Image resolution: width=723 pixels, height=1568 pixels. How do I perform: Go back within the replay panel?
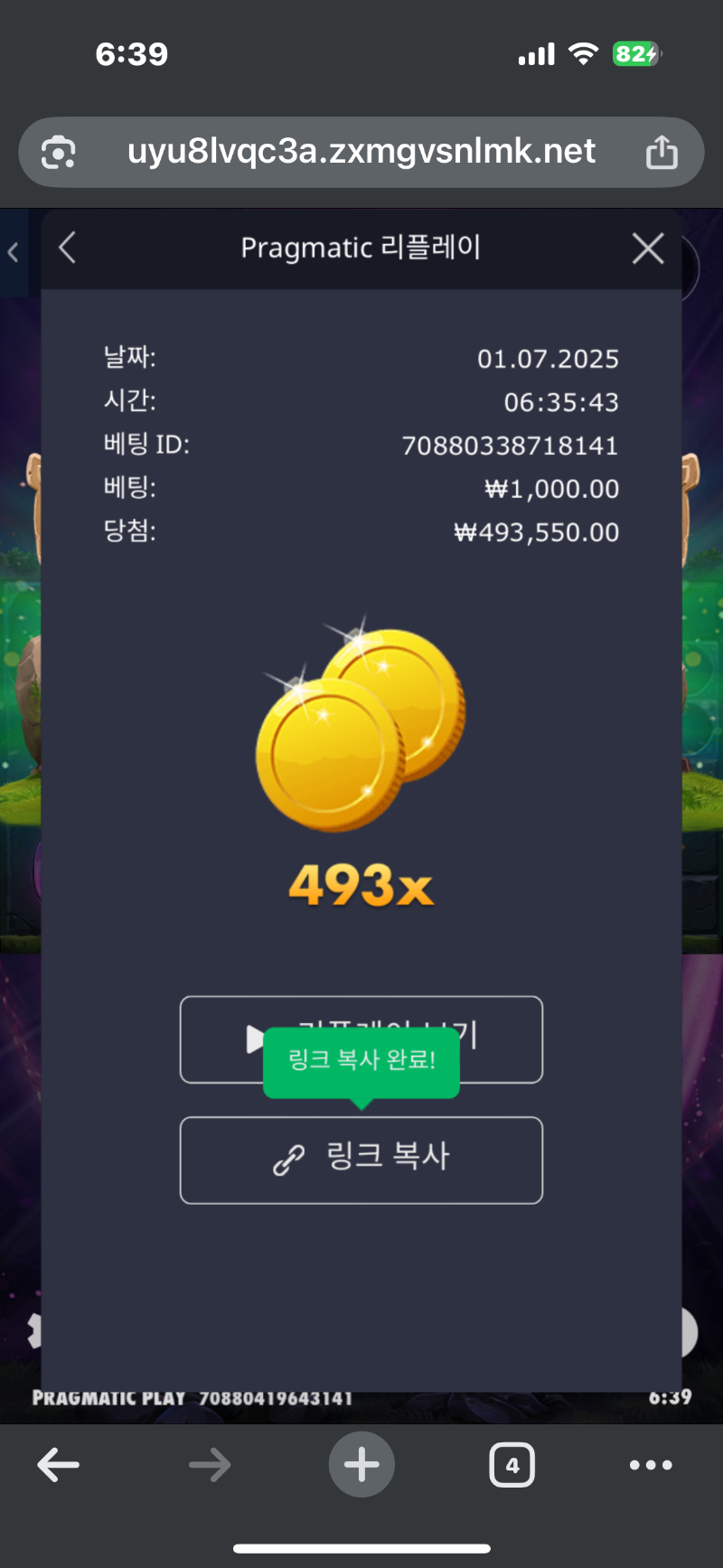[68, 248]
